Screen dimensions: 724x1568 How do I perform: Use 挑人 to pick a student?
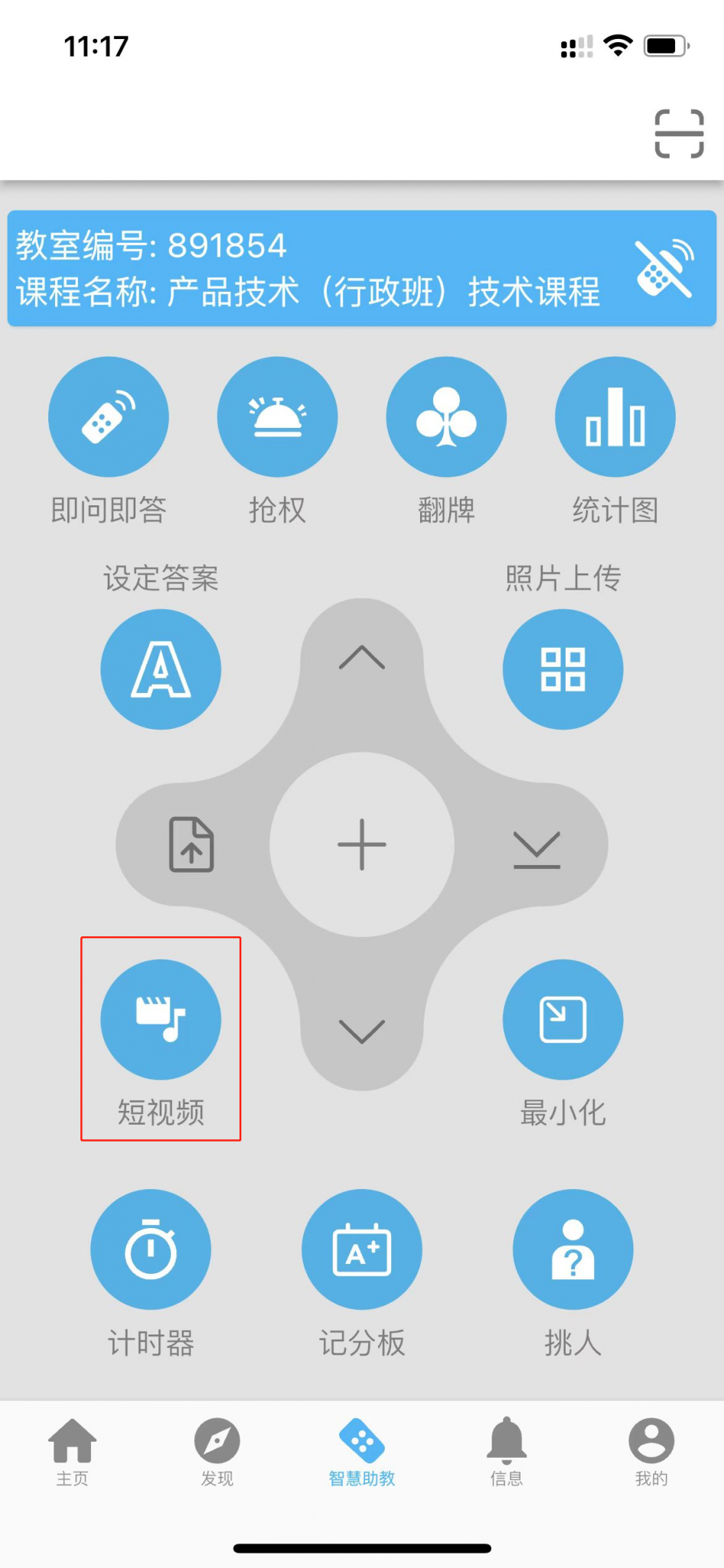point(572,1249)
